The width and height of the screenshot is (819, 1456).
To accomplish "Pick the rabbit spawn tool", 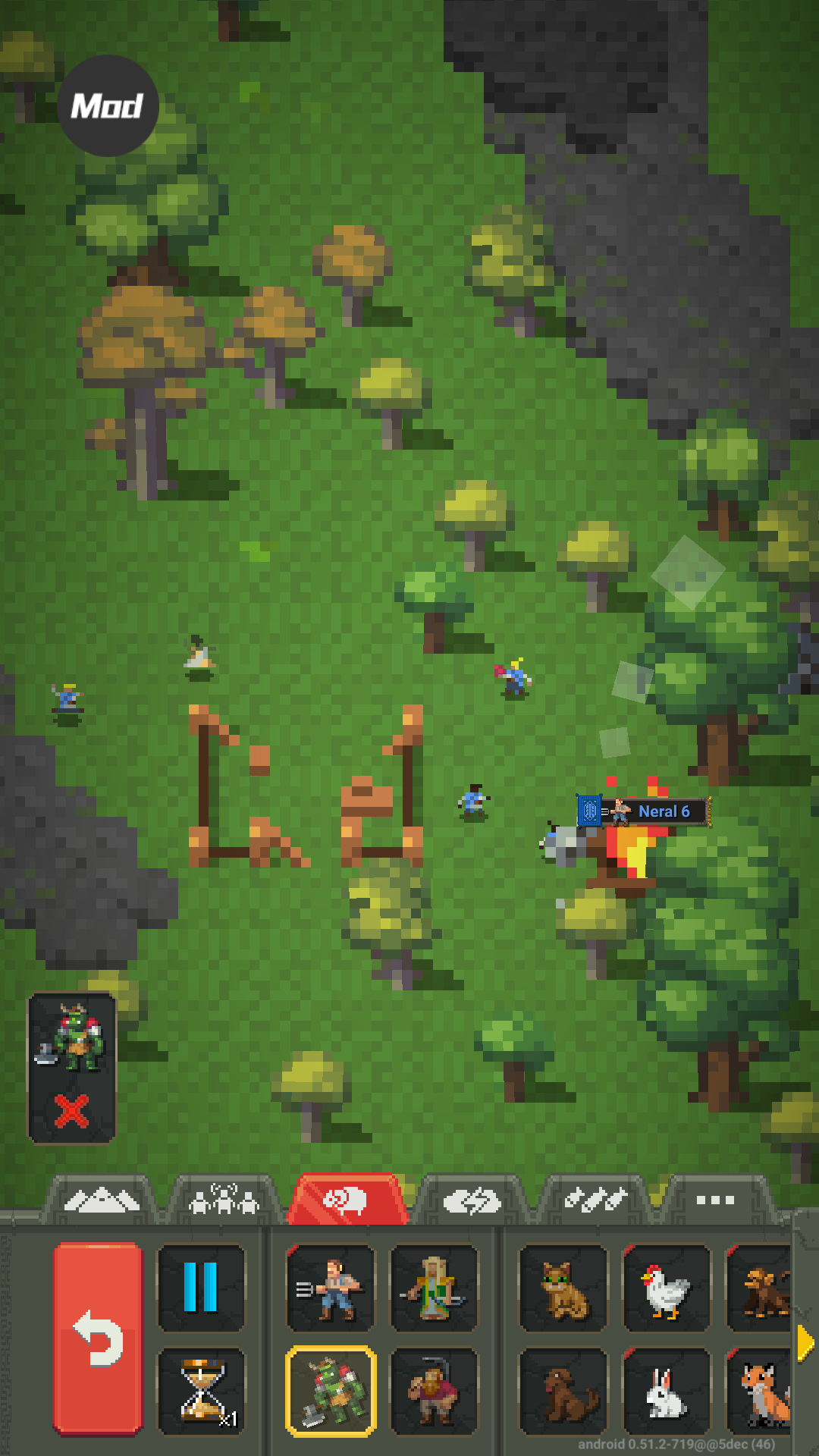I will click(x=666, y=1392).
